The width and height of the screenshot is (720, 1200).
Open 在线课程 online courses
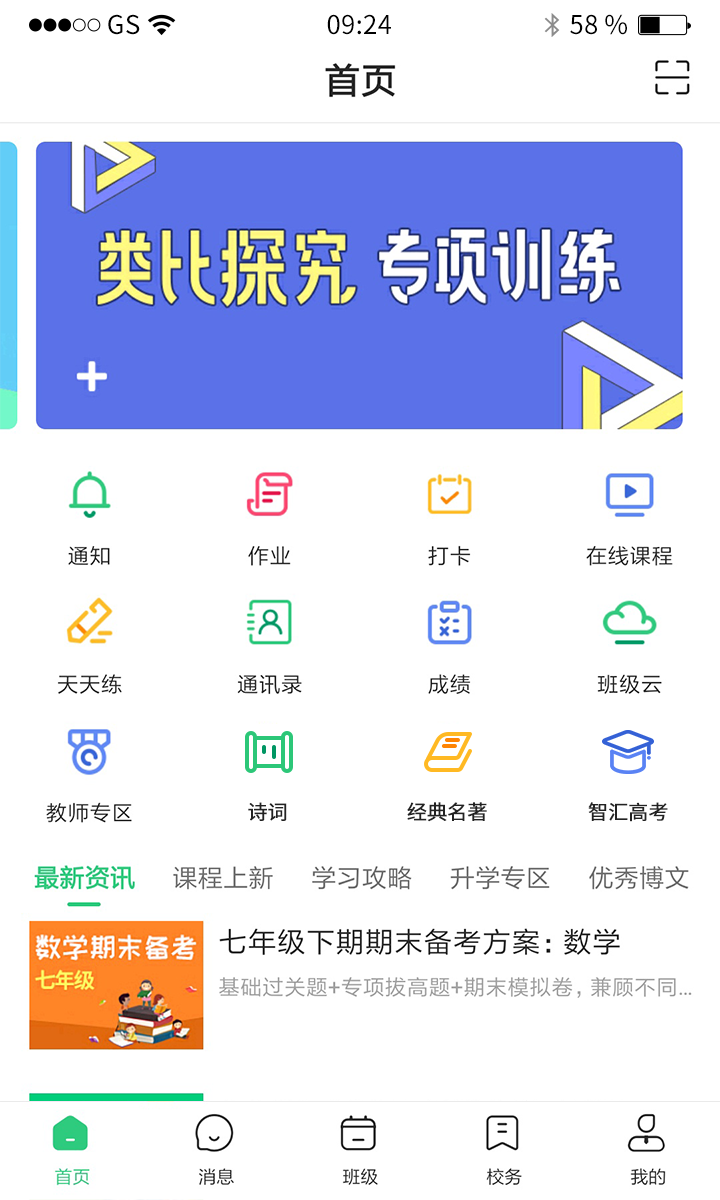coord(629,515)
